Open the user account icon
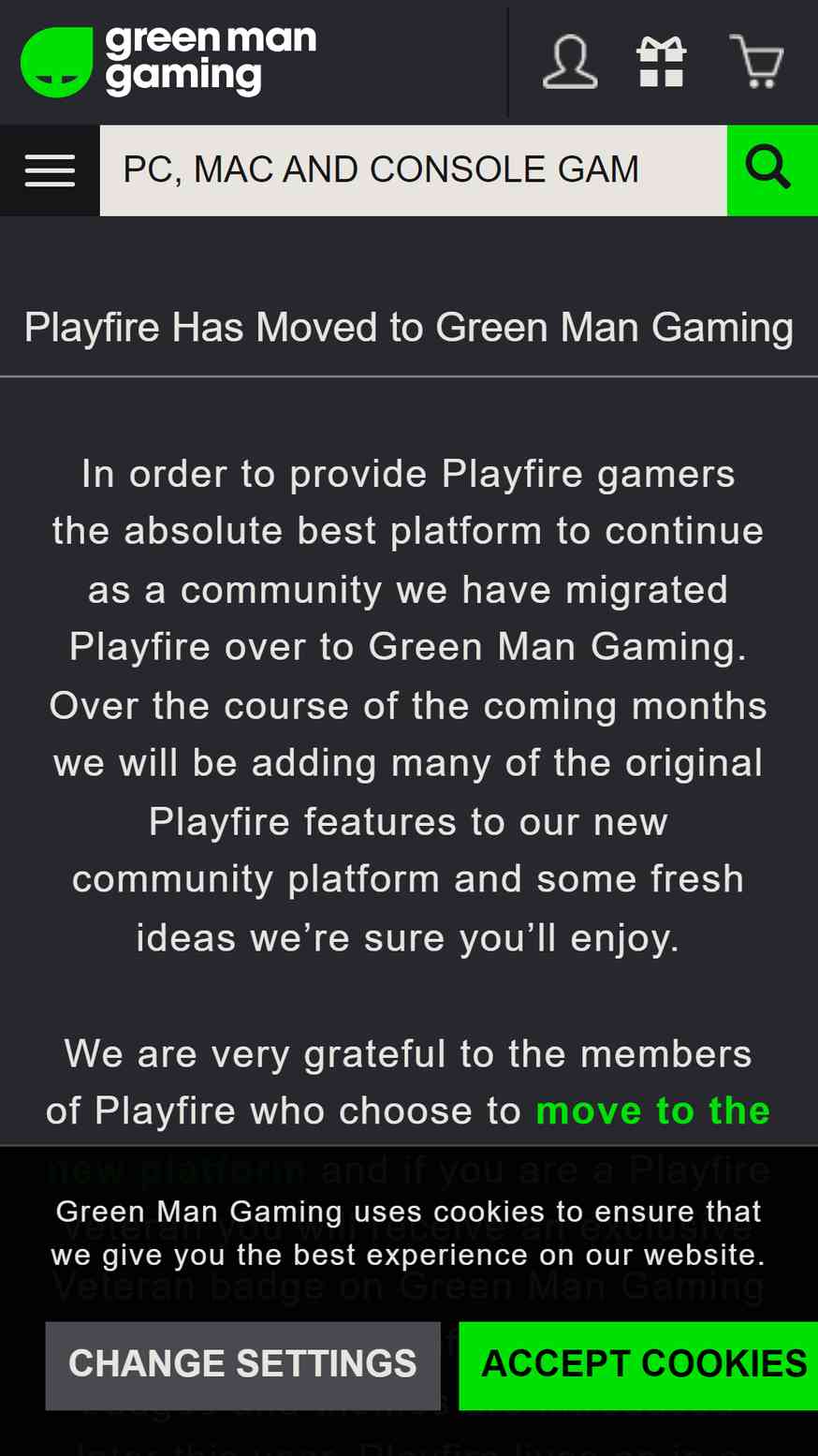 tap(569, 63)
